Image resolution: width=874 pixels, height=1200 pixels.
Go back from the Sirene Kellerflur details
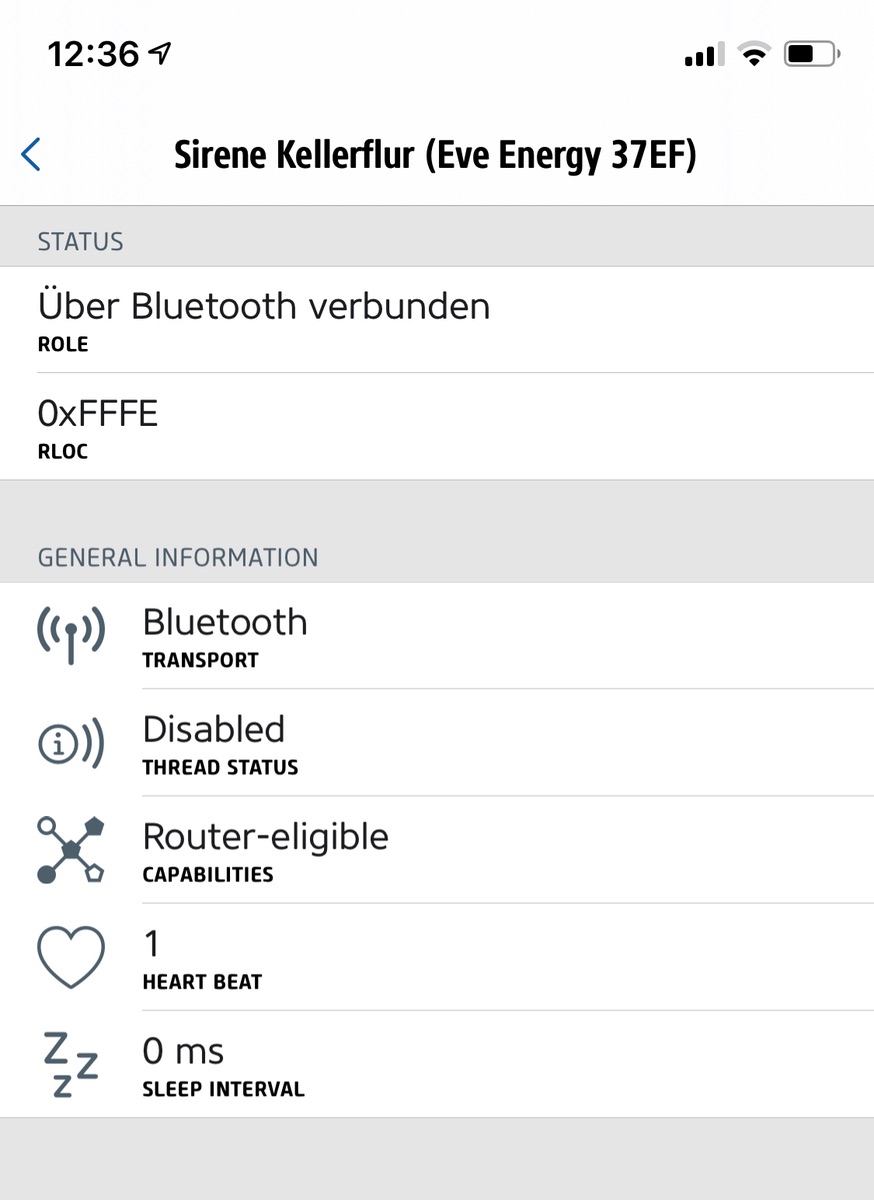pos(31,155)
